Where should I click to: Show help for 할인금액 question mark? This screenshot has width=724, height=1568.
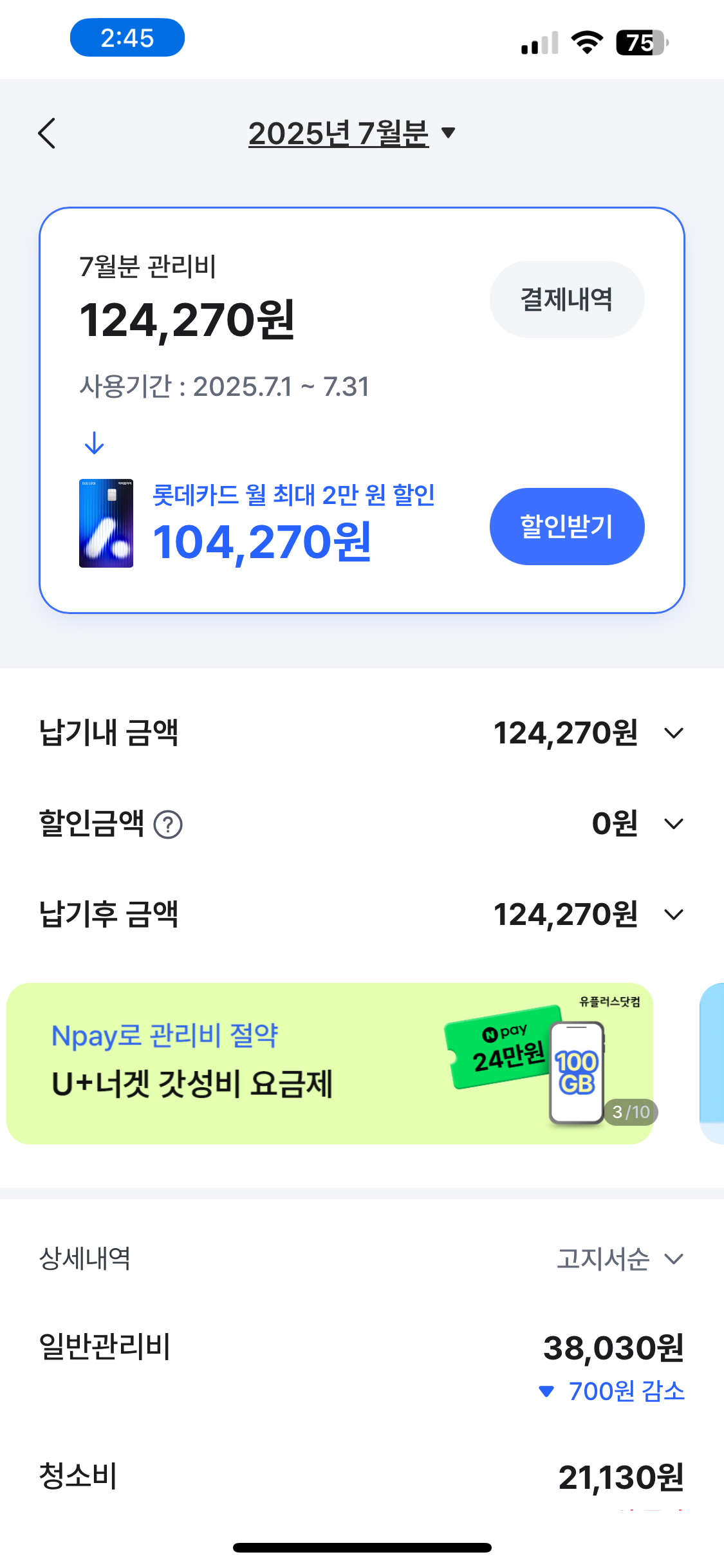[x=168, y=825]
